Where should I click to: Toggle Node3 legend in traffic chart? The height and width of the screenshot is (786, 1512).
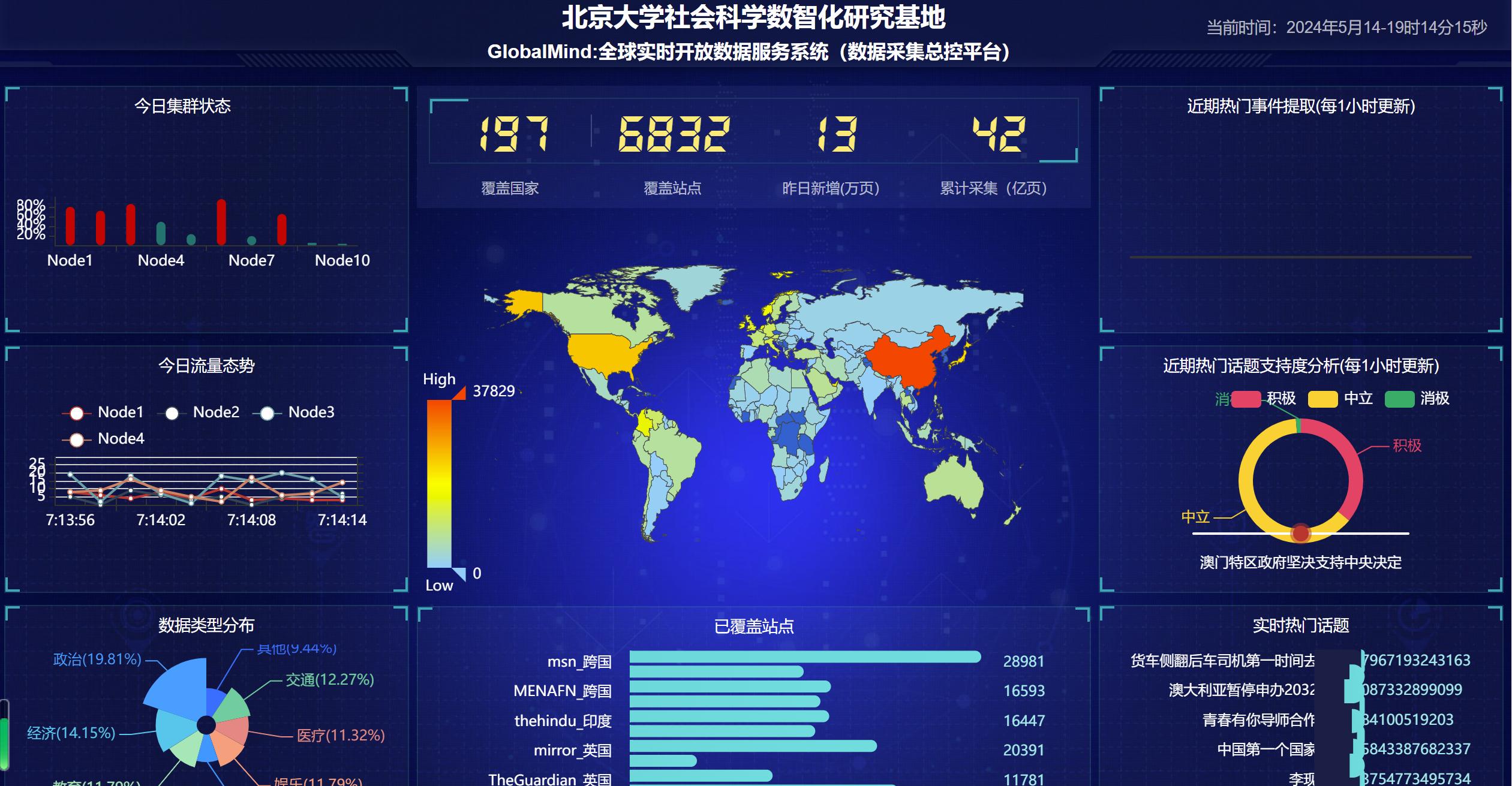point(293,412)
